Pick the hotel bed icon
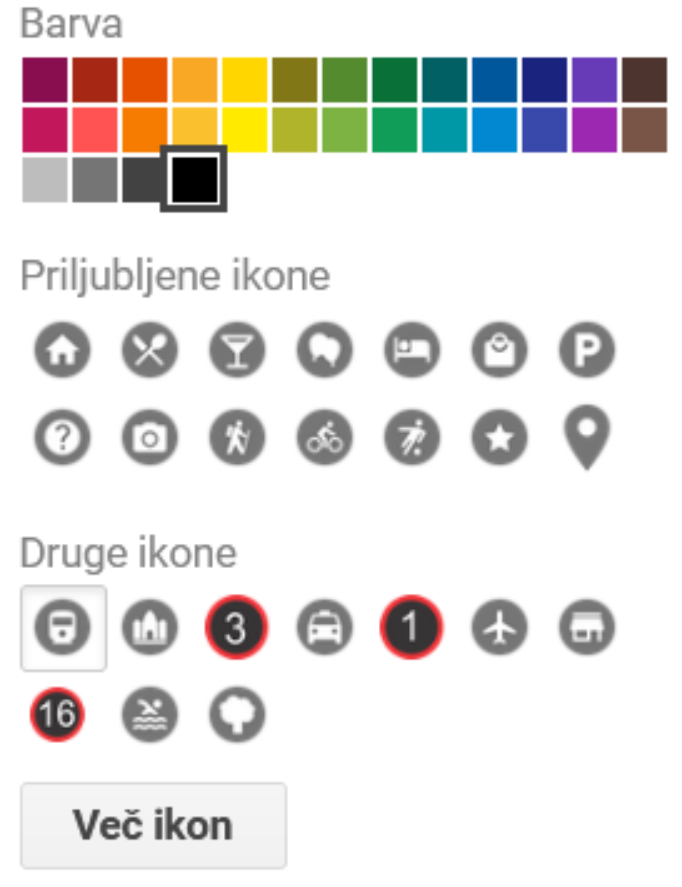 click(x=411, y=351)
